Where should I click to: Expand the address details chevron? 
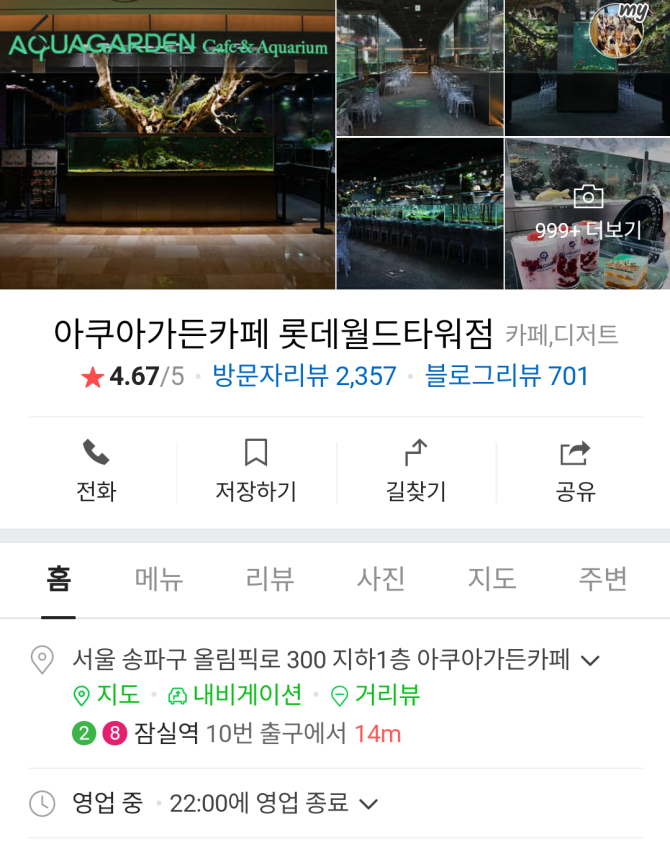coord(590,660)
